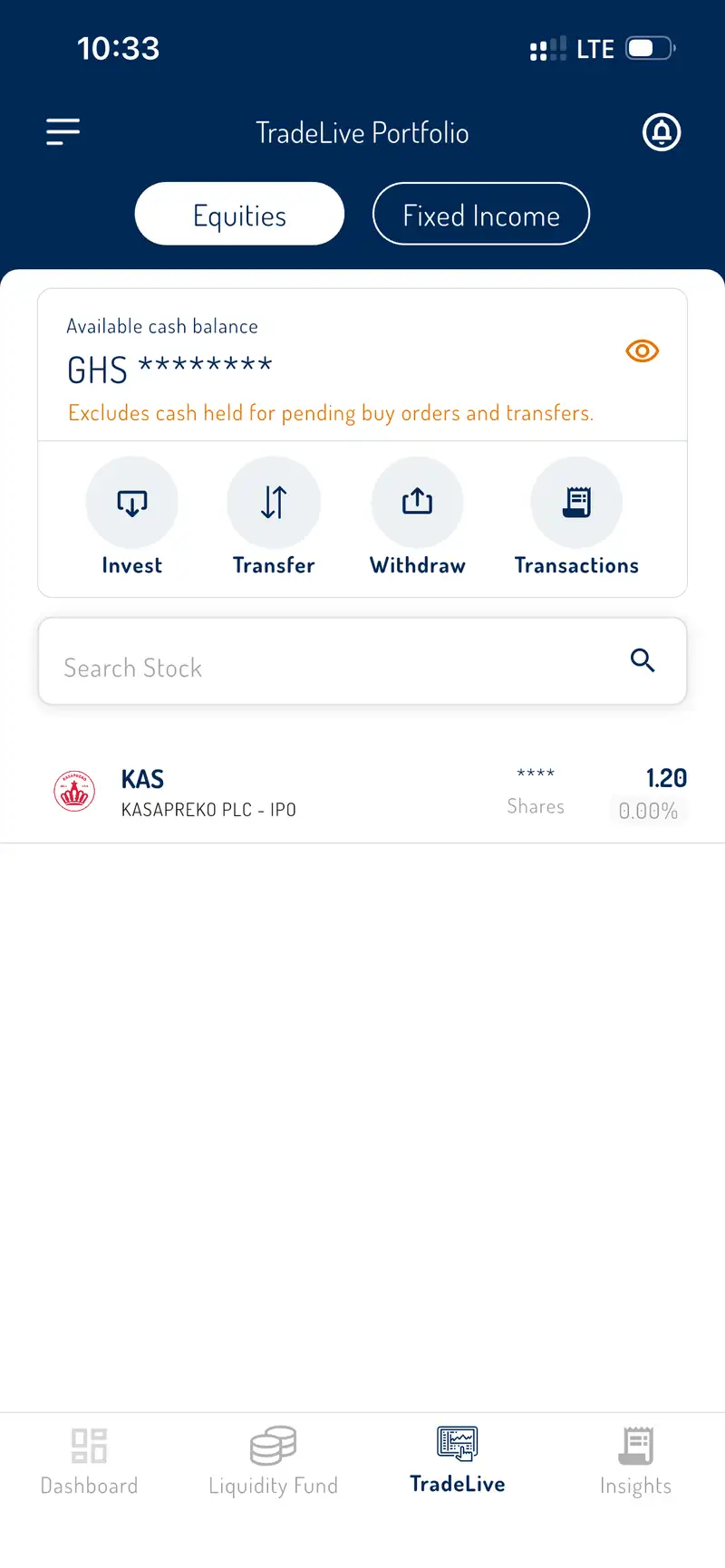Tap the Invest button
Viewport: 725px width, 1568px height.
click(131, 517)
